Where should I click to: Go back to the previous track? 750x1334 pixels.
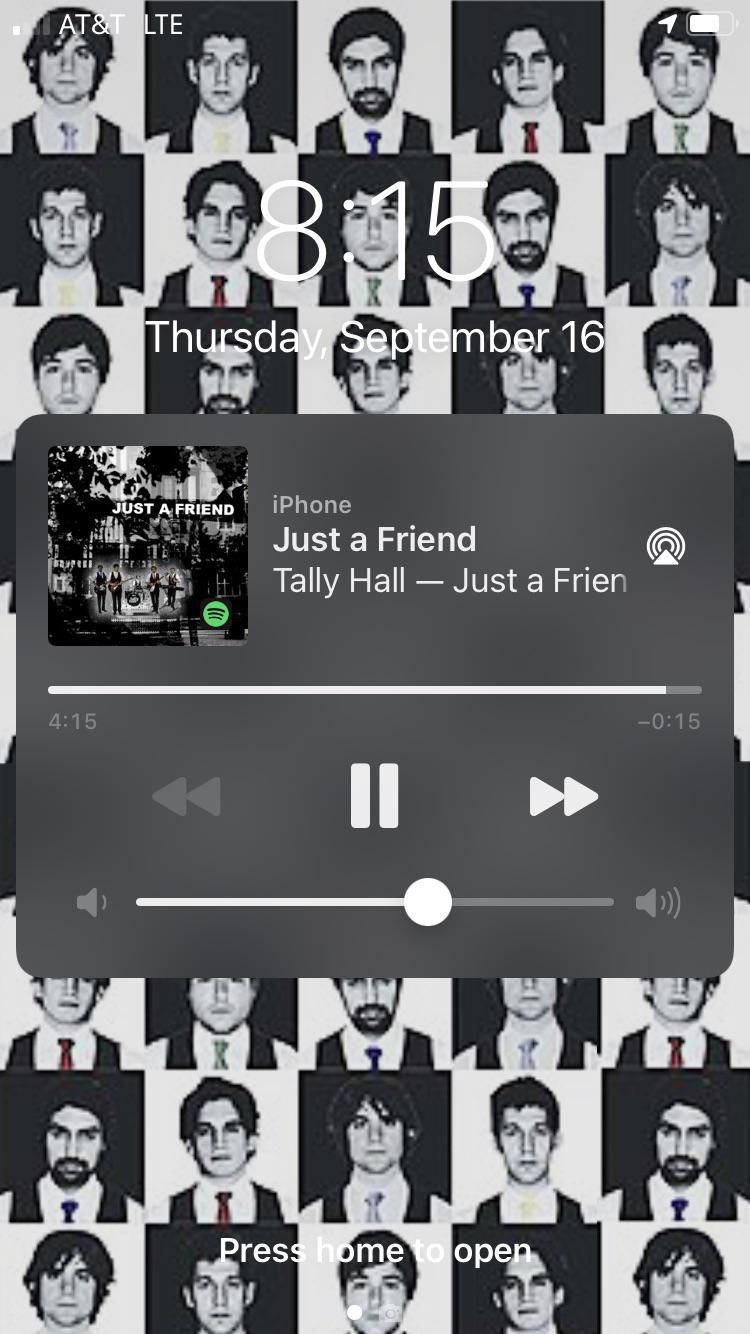[187, 797]
